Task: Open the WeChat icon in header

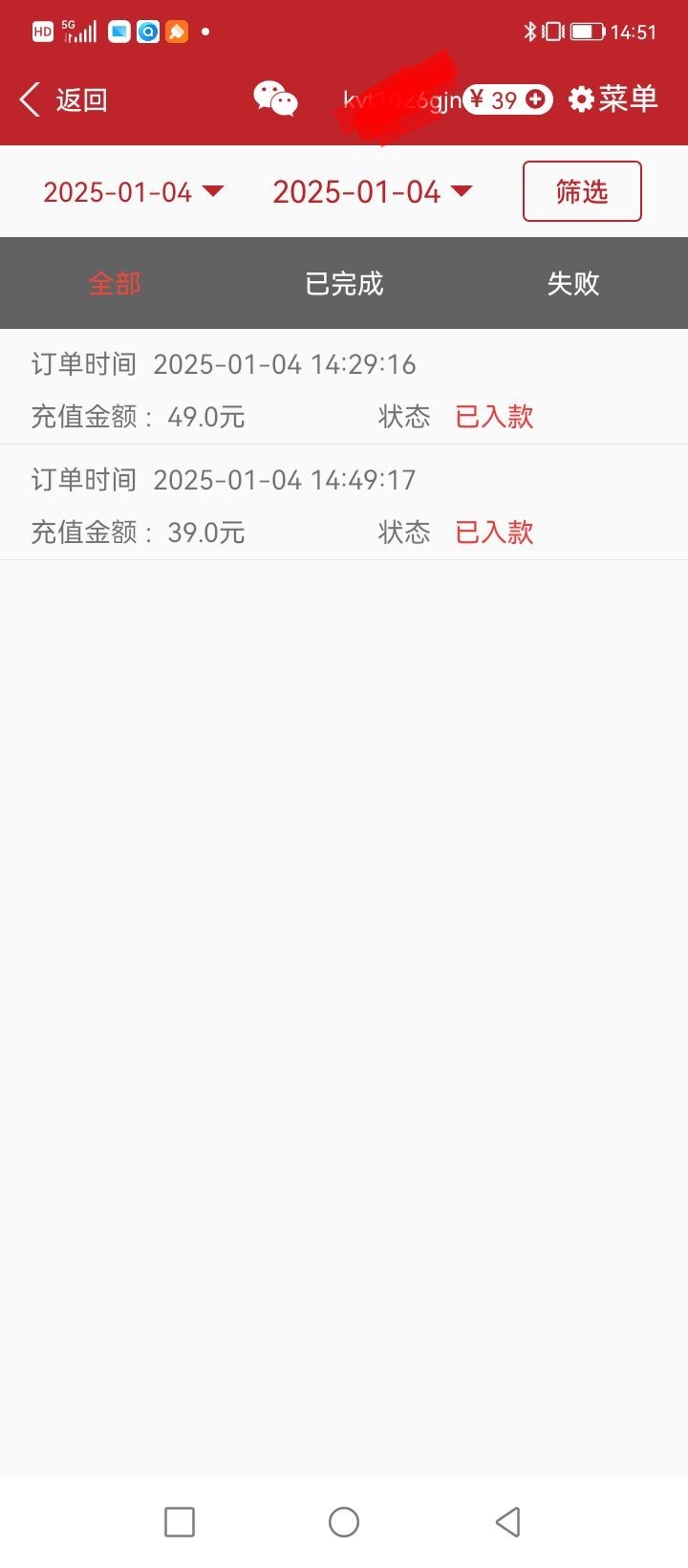Action: tap(275, 99)
